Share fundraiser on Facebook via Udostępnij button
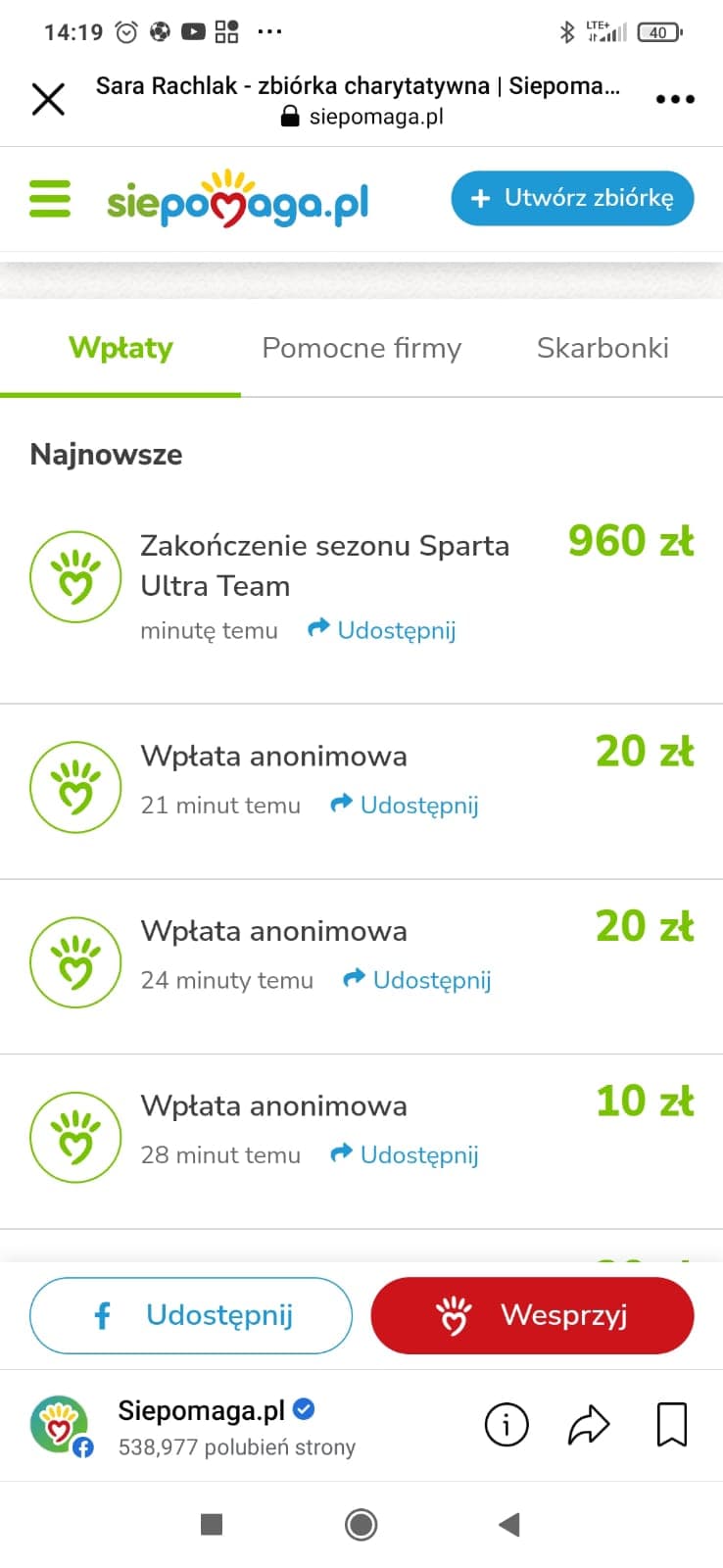 coord(191,1315)
